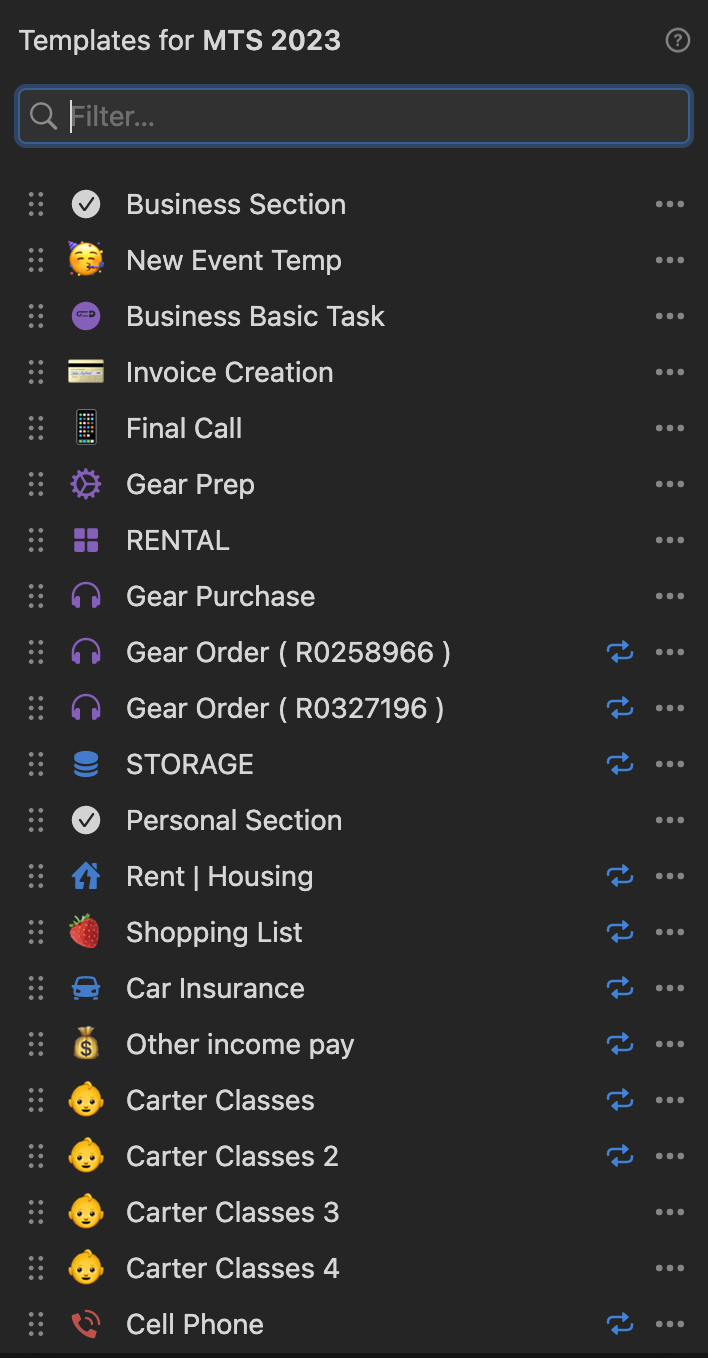Image resolution: width=708 pixels, height=1358 pixels.
Task: Open more options for Gear Purchase
Action: [669, 597]
